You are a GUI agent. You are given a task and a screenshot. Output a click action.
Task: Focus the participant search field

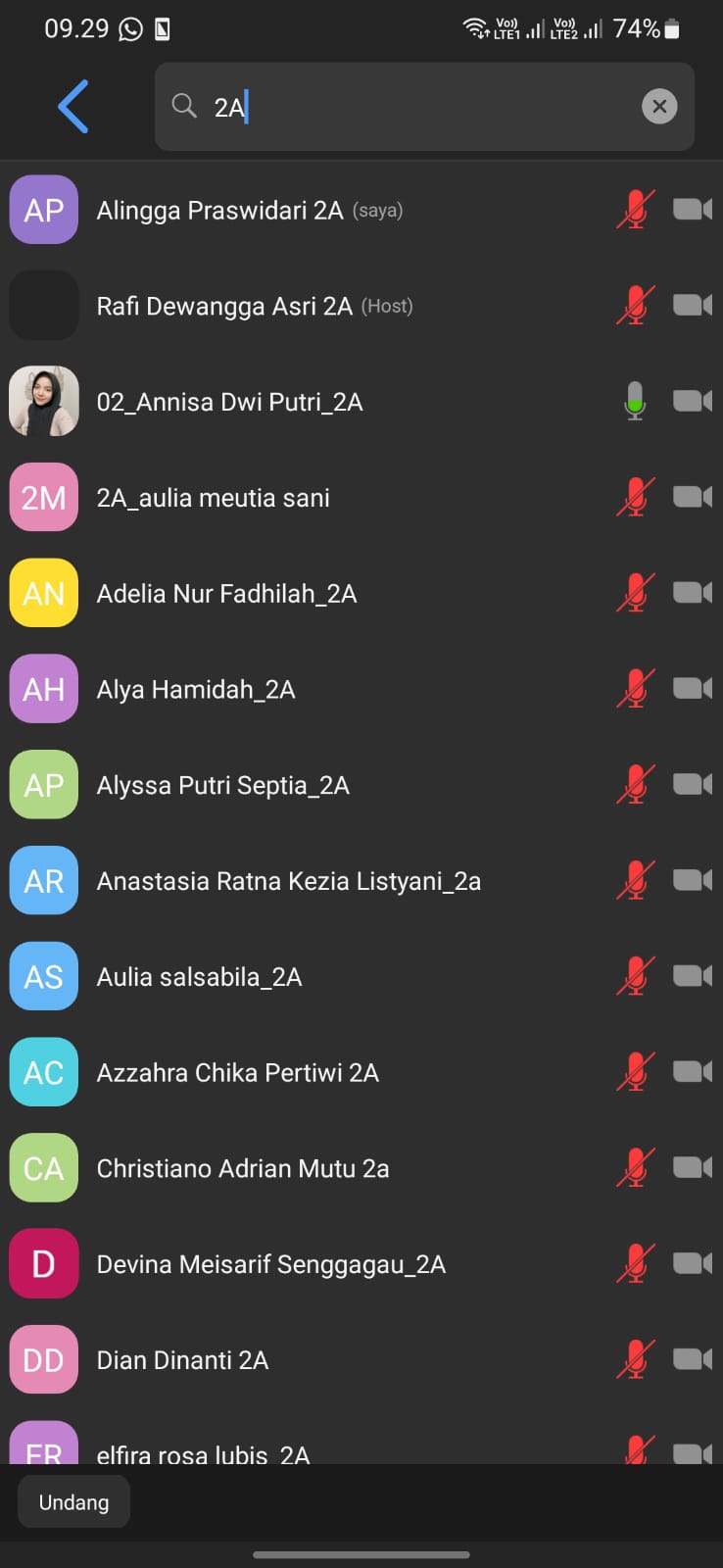click(x=411, y=106)
